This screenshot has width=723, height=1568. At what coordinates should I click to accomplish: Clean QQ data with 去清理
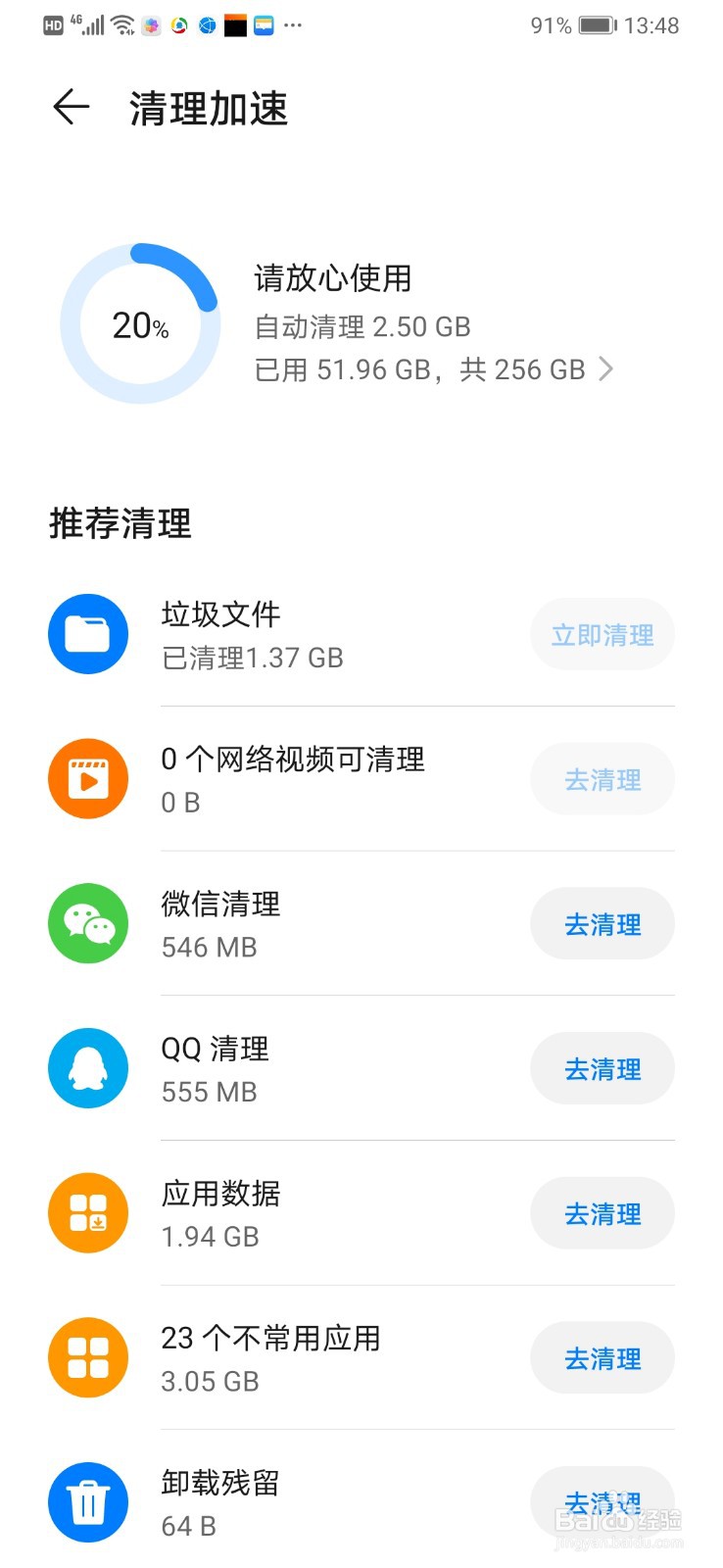coord(602,1069)
